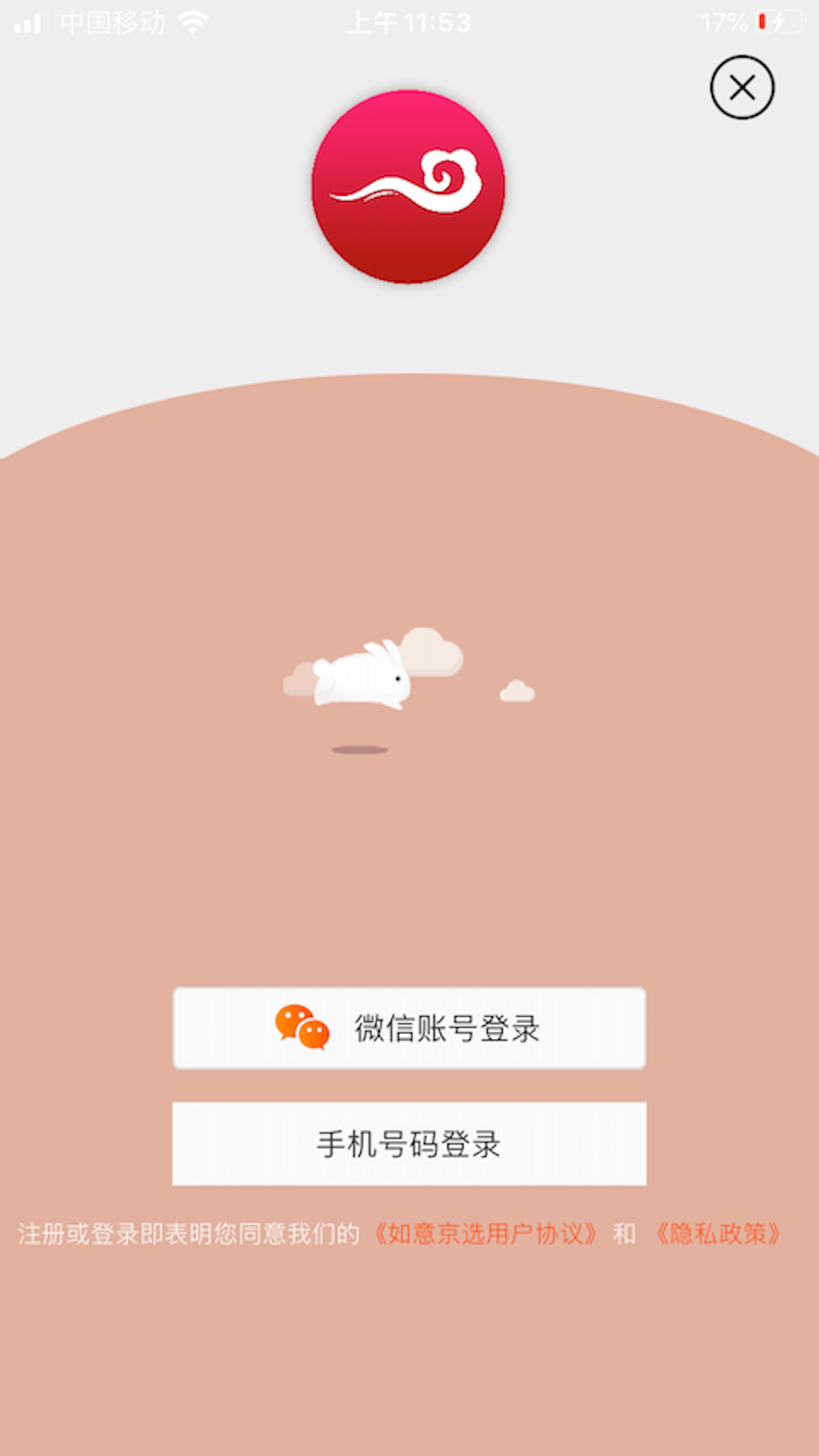Open the 隐私政策 privacy policy link

click(717, 1234)
